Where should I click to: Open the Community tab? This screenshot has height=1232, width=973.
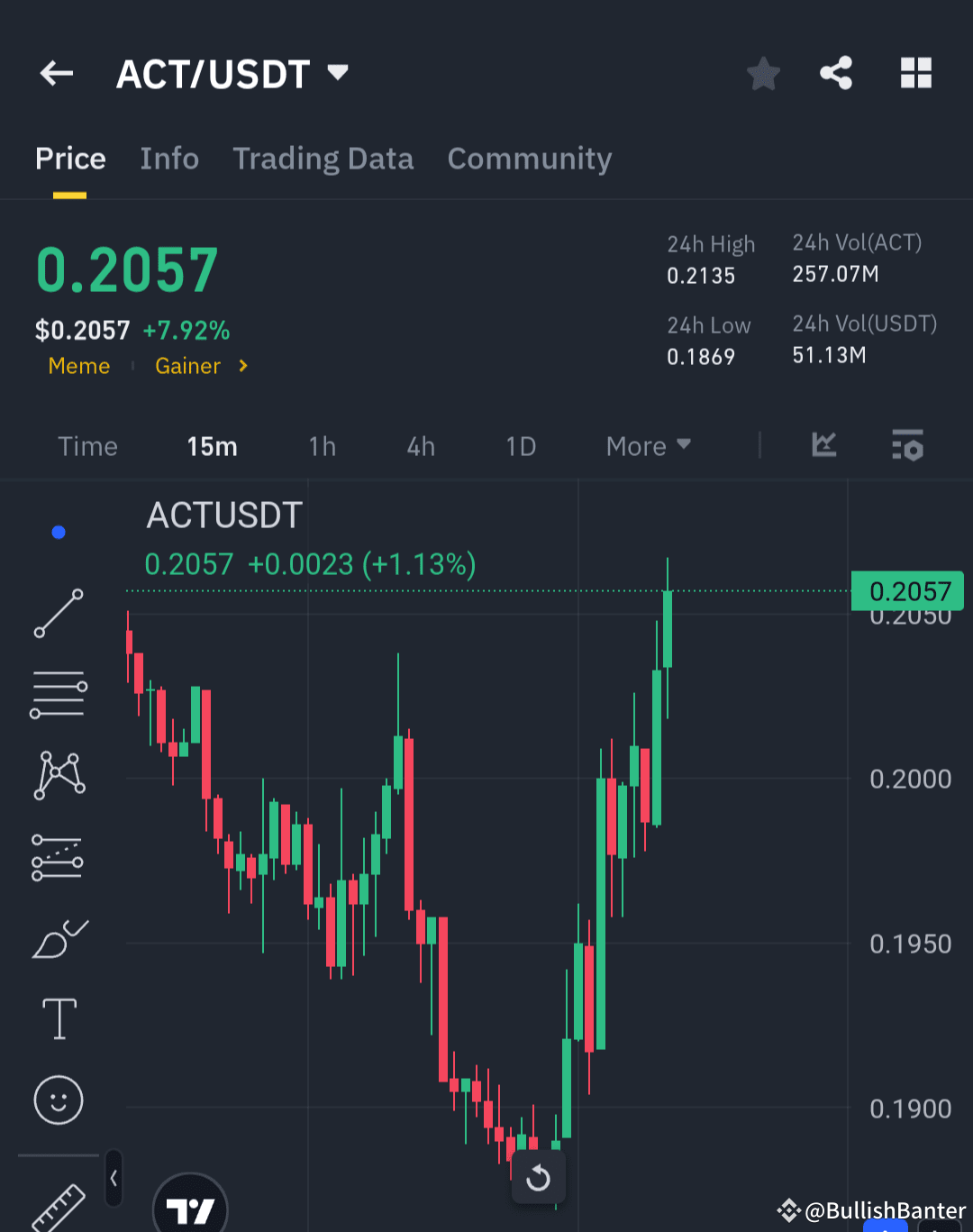point(529,159)
